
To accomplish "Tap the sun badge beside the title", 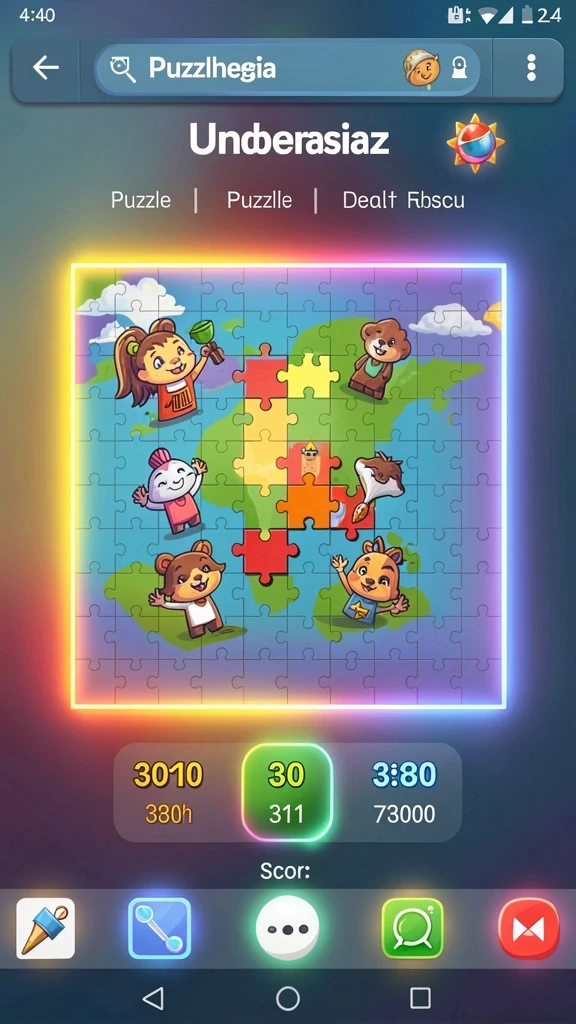I will coord(475,143).
